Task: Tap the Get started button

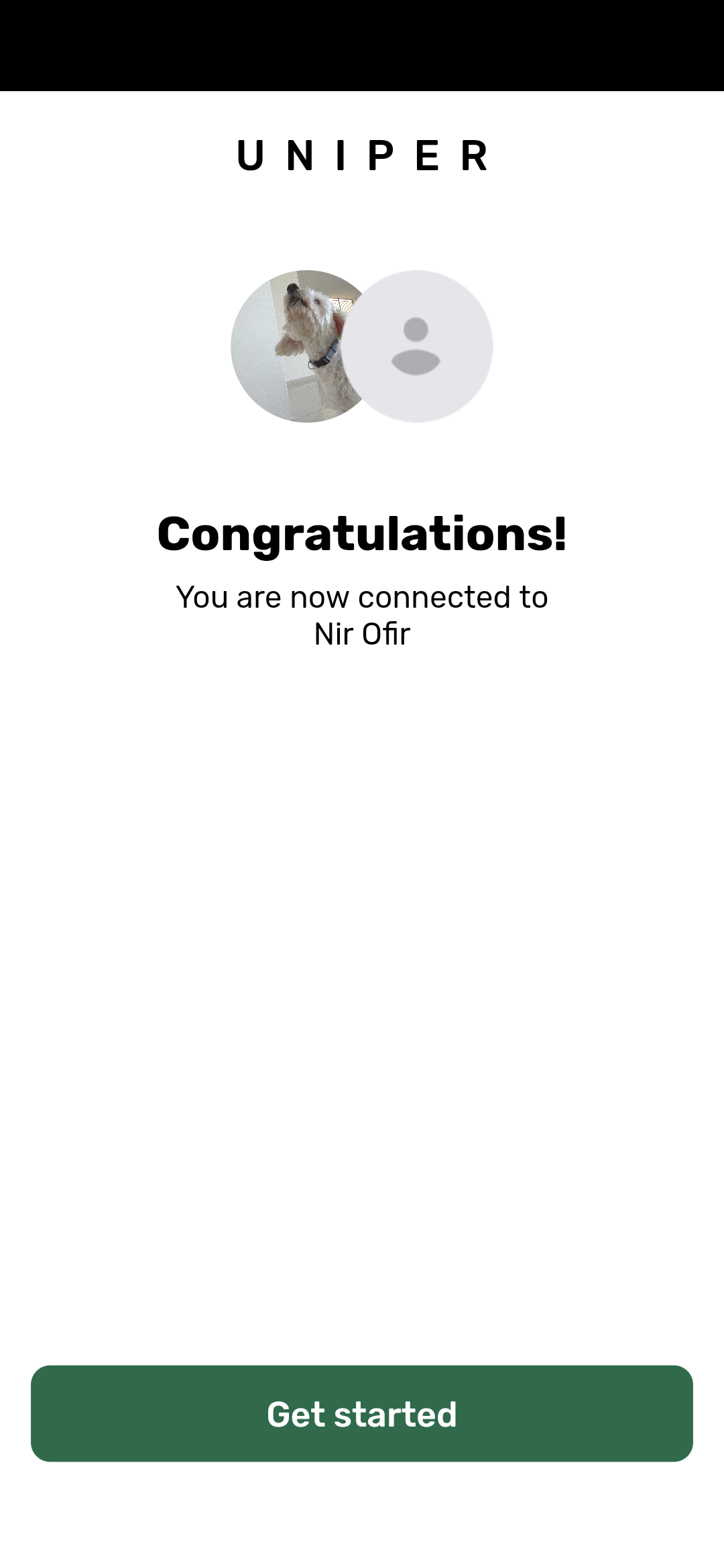Action: 362,1414
